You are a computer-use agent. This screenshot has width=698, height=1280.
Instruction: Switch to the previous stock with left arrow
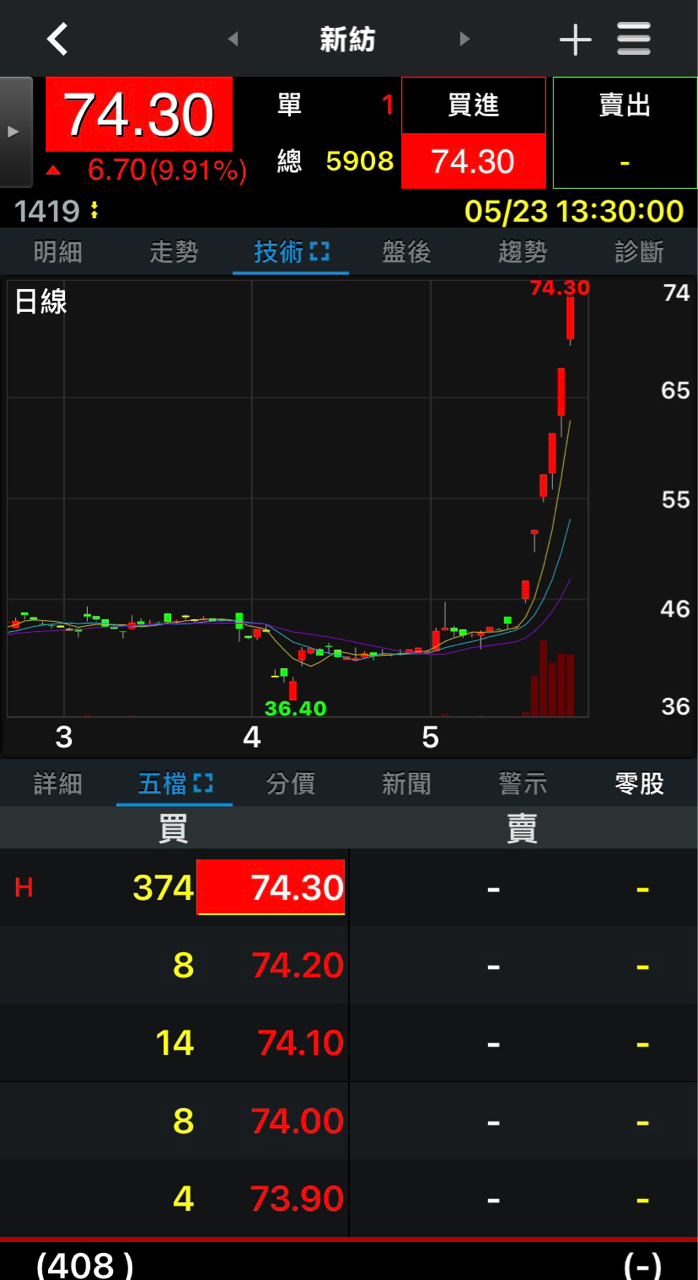pos(233,39)
